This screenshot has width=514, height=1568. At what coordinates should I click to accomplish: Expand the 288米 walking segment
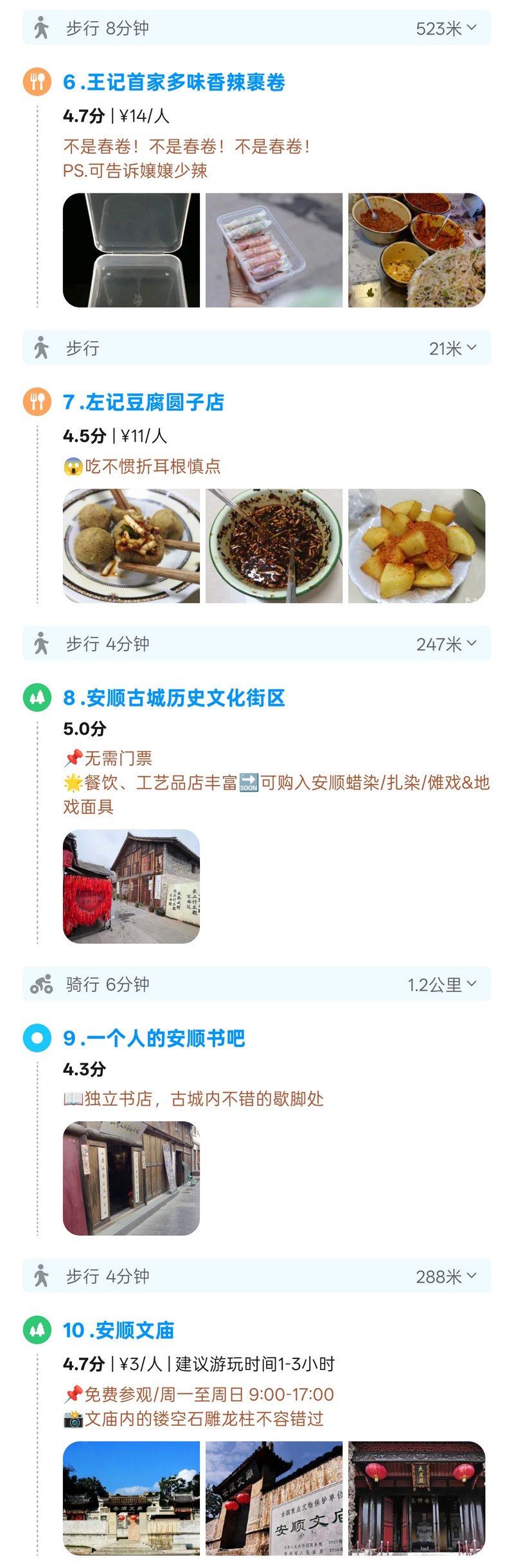click(x=257, y=1276)
